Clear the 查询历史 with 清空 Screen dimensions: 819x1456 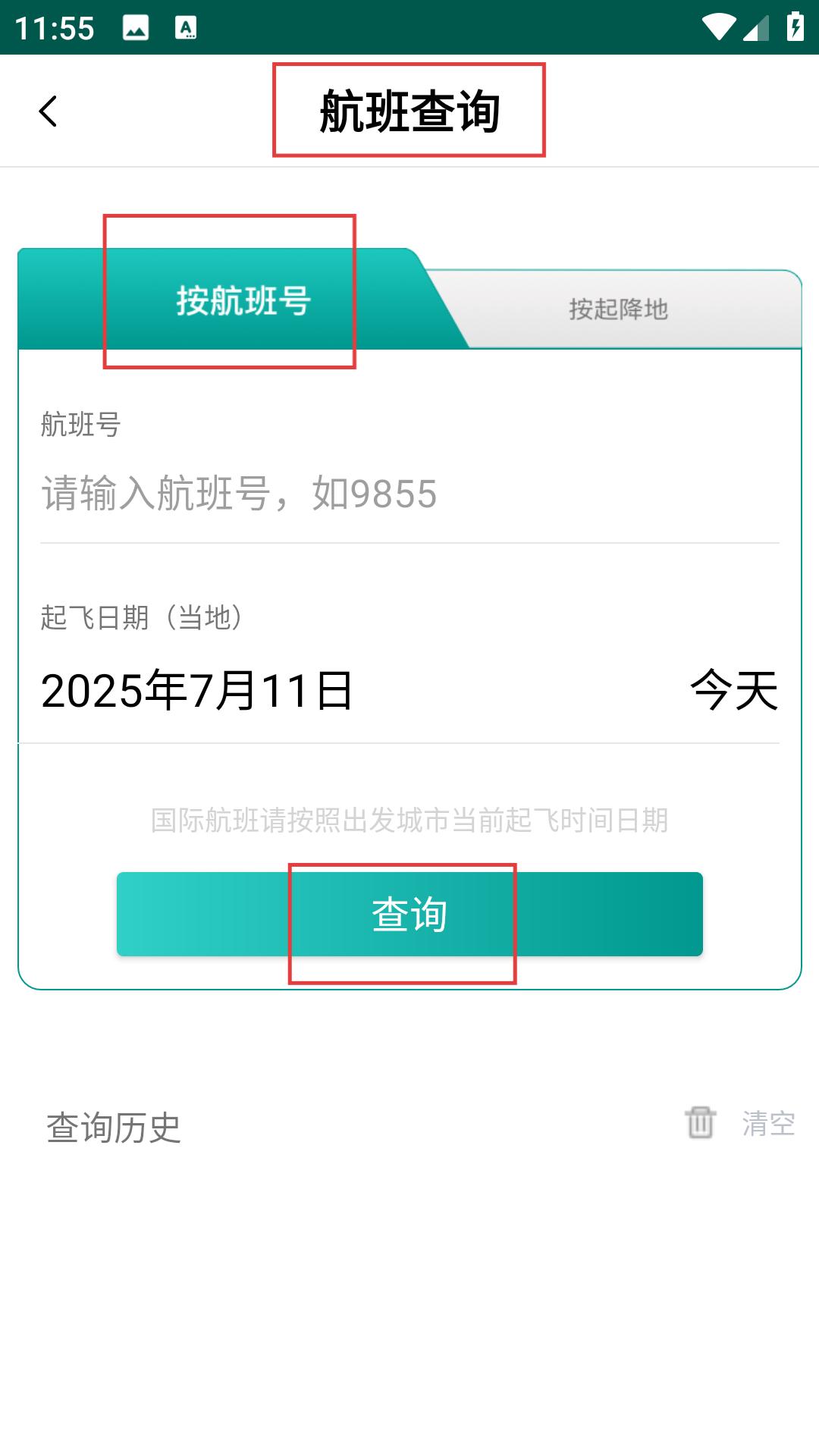coord(741,1123)
